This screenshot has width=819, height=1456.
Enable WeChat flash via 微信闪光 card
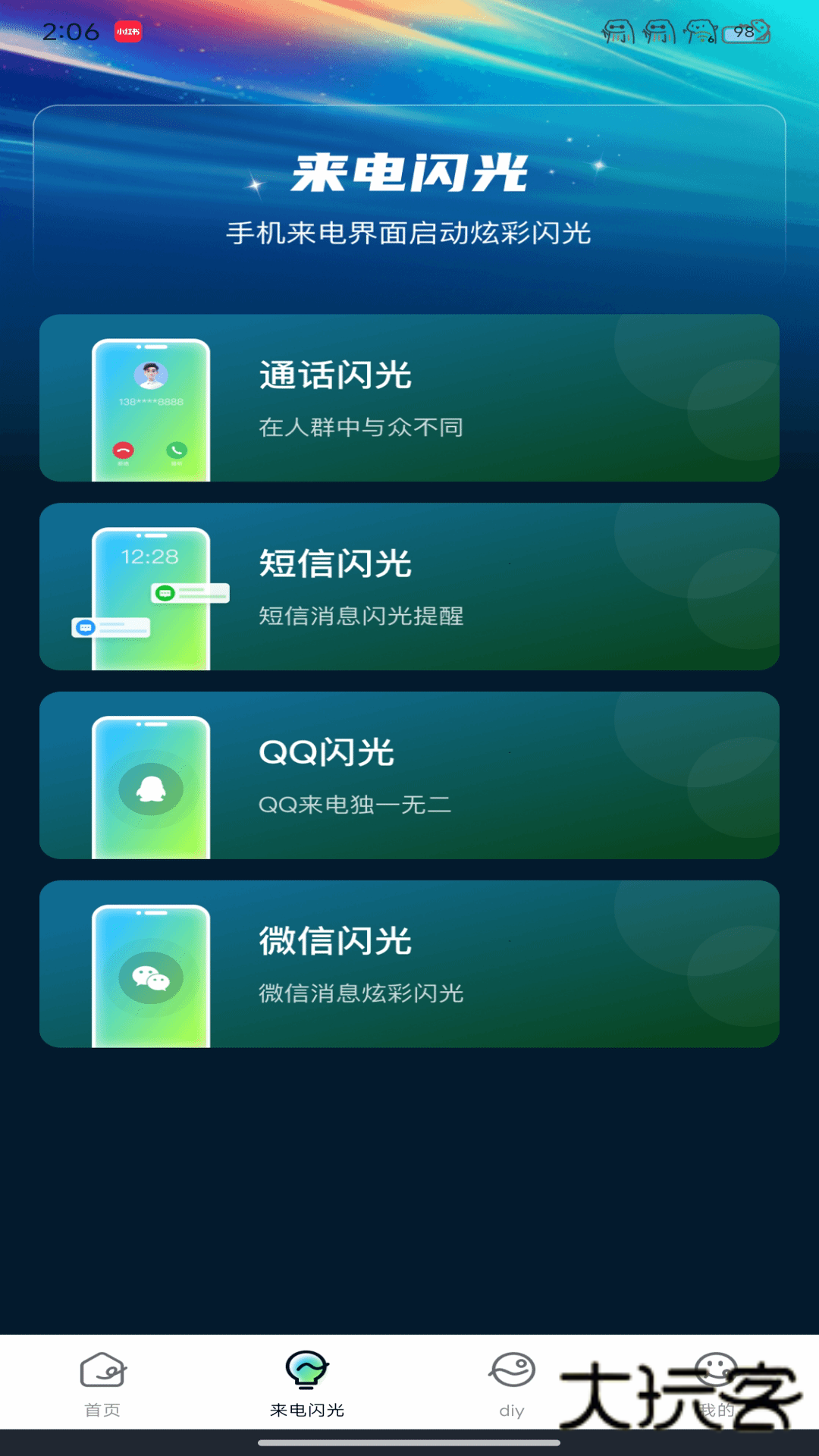tap(409, 965)
